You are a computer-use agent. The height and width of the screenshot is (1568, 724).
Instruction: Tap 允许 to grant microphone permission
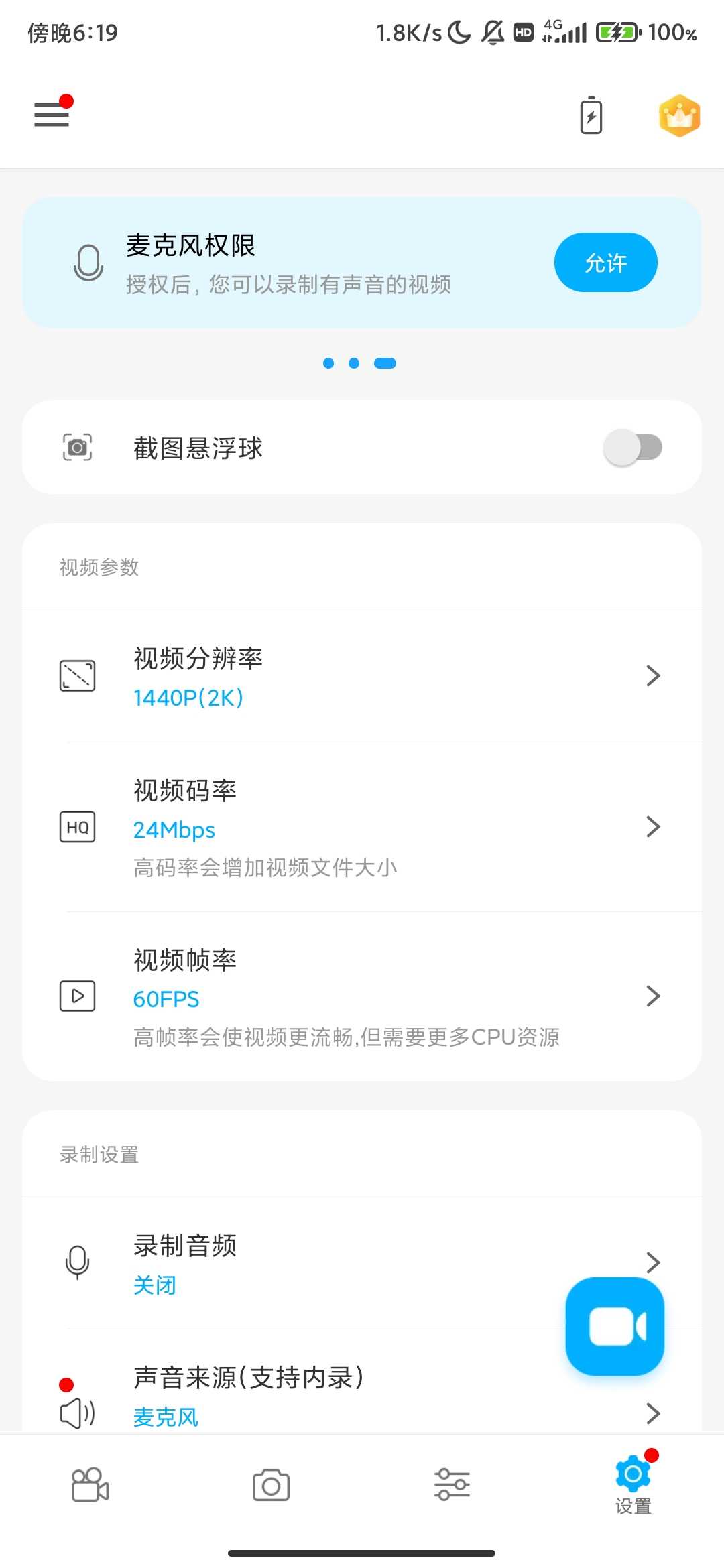tap(605, 263)
